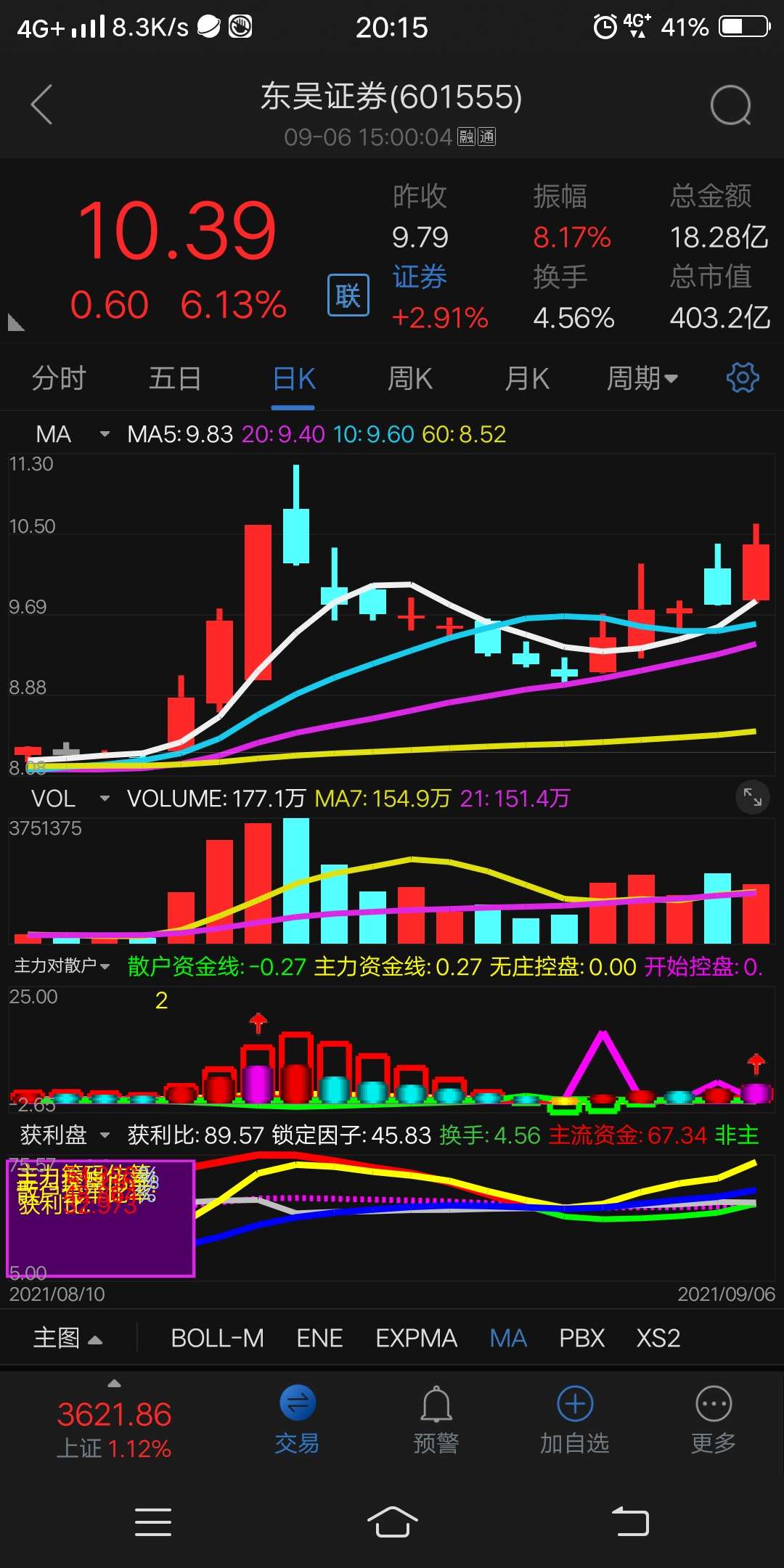Go back using the top-left arrow
The width and height of the screenshot is (784, 1568).
click(41, 103)
